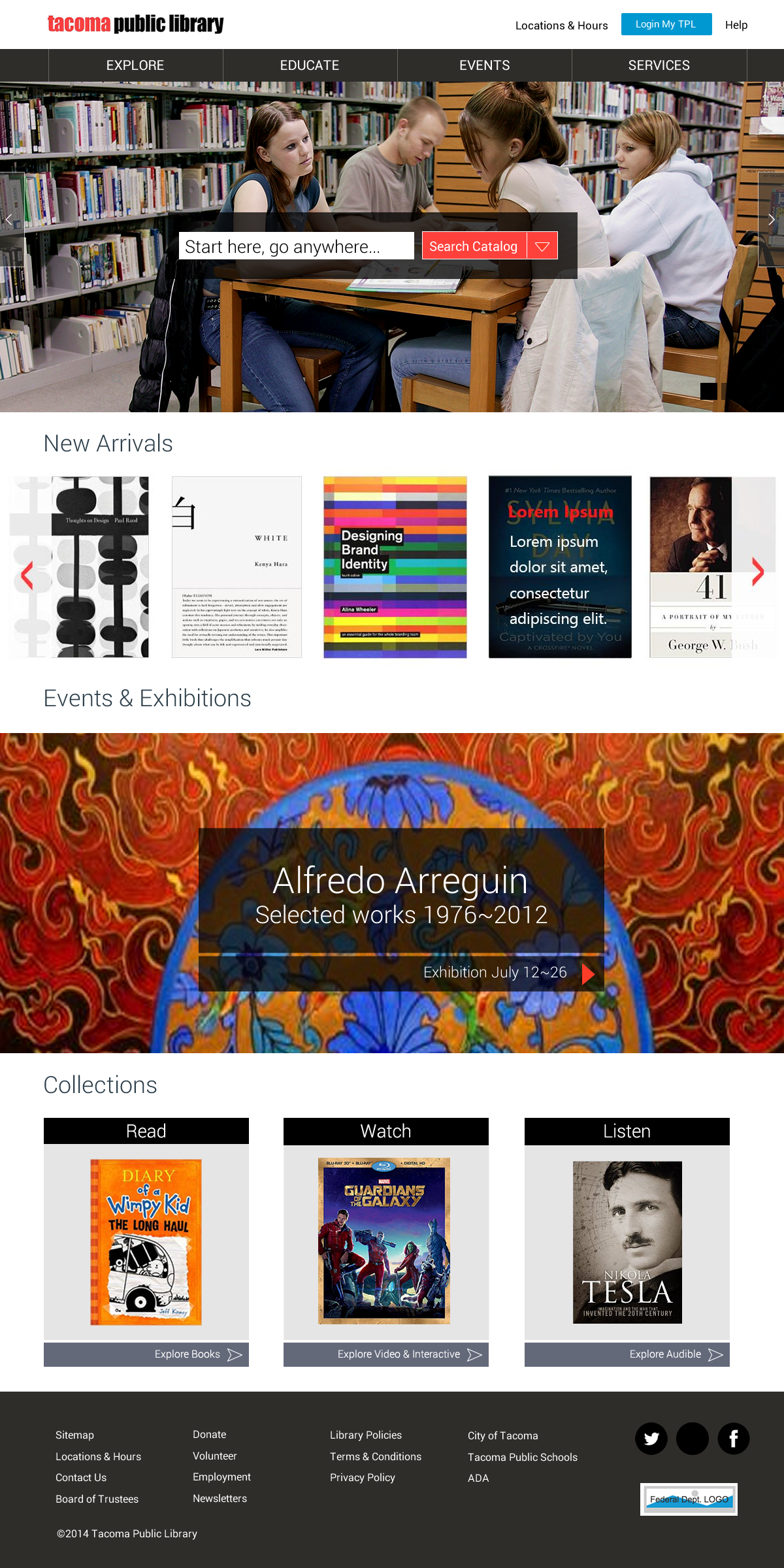
Task: Open the Help link
Action: coord(736,25)
